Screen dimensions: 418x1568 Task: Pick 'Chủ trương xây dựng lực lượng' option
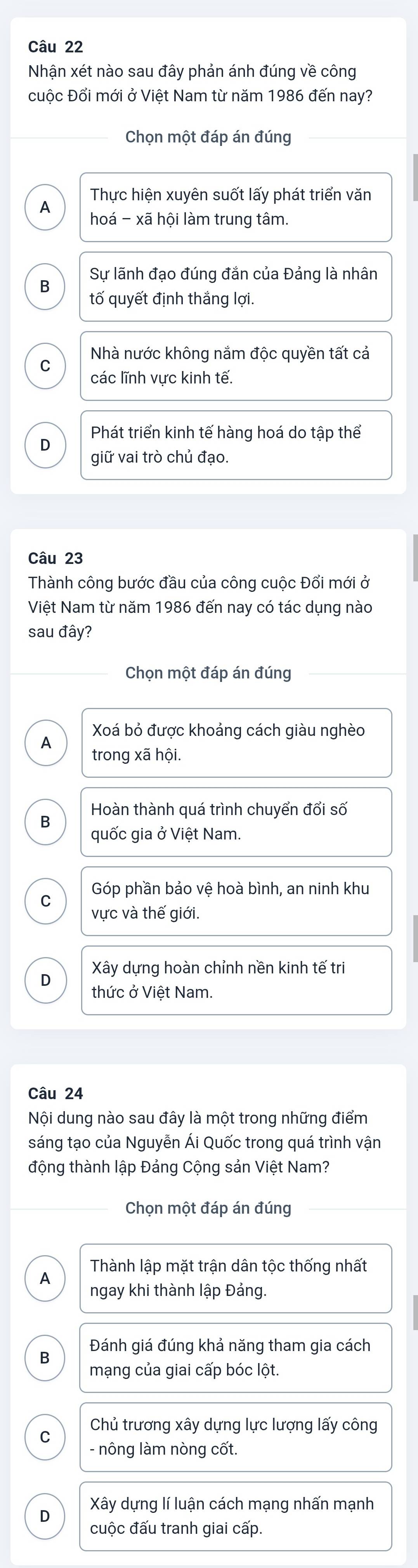(x=236, y=1437)
